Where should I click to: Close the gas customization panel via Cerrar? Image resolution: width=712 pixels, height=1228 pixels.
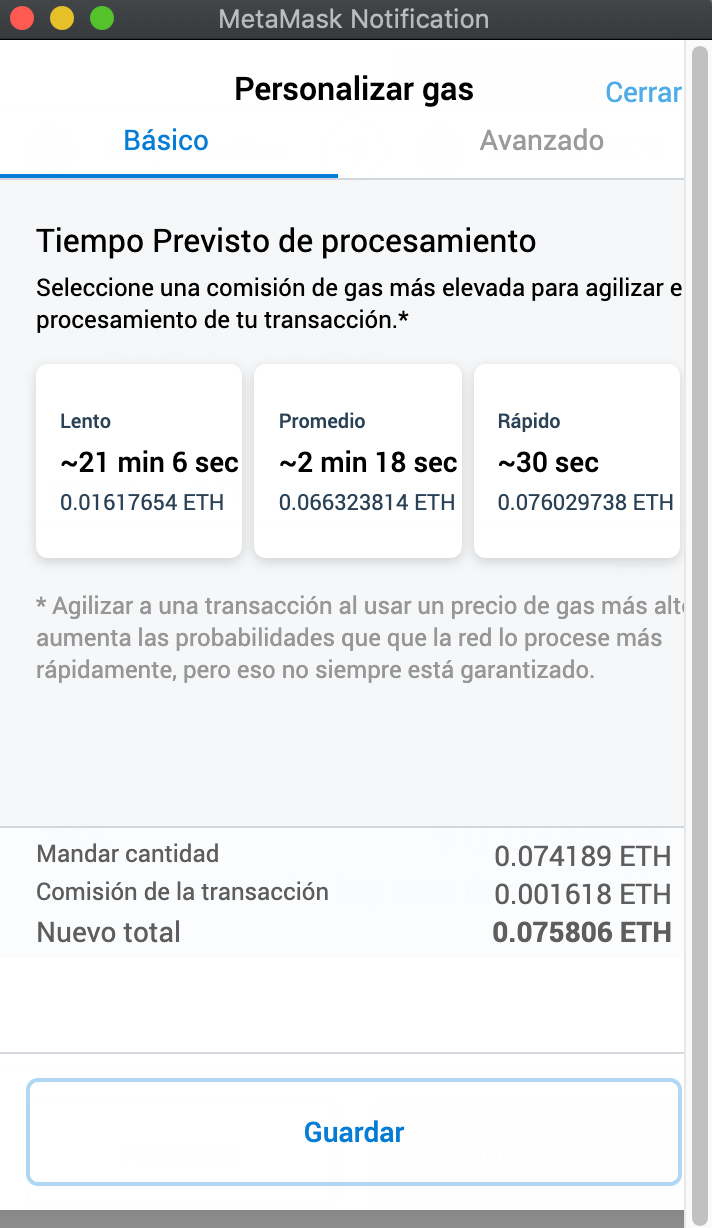click(643, 92)
